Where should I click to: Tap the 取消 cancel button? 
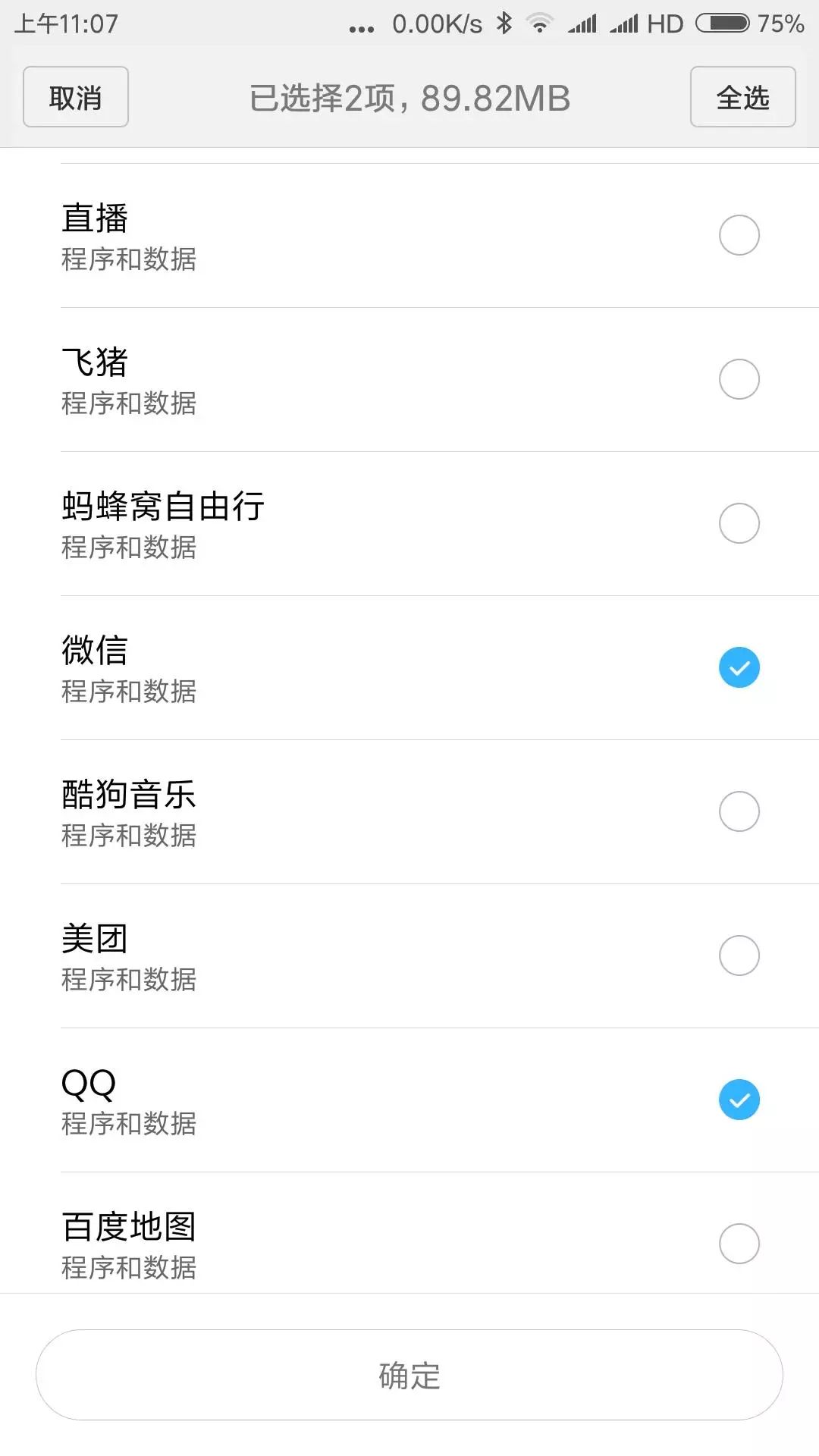pos(76,97)
